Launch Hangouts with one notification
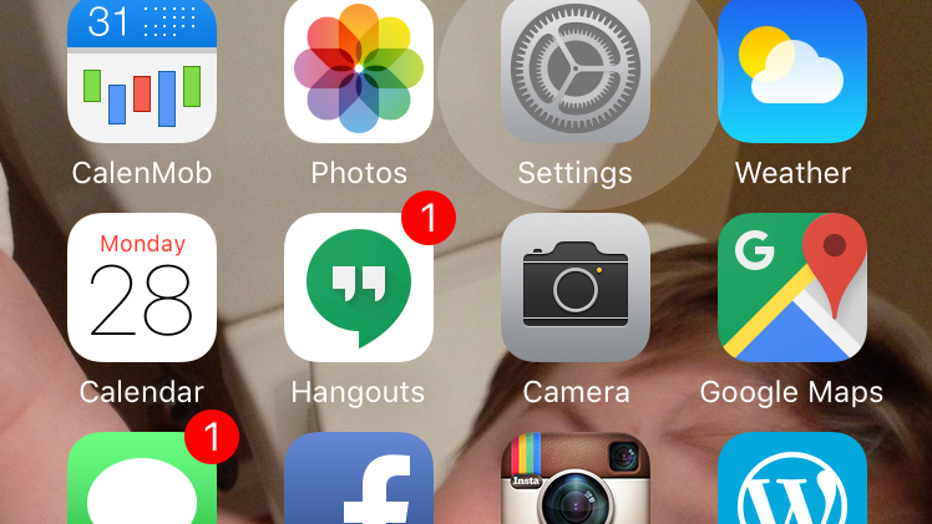This screenshot has height=524, width=932. pyautogui.click(x=358, y=287)
